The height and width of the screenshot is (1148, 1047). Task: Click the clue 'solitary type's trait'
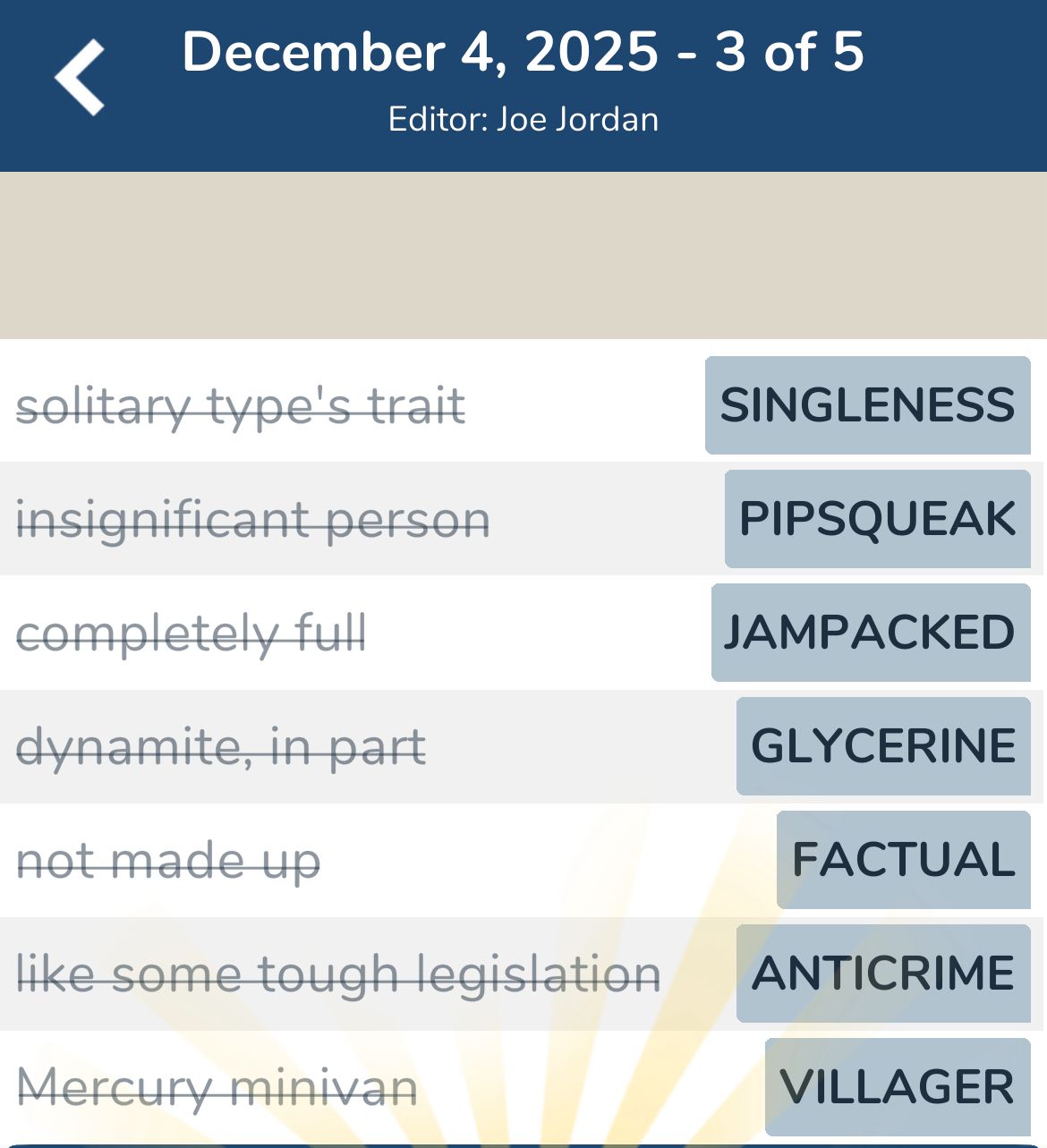pos(243,406)
